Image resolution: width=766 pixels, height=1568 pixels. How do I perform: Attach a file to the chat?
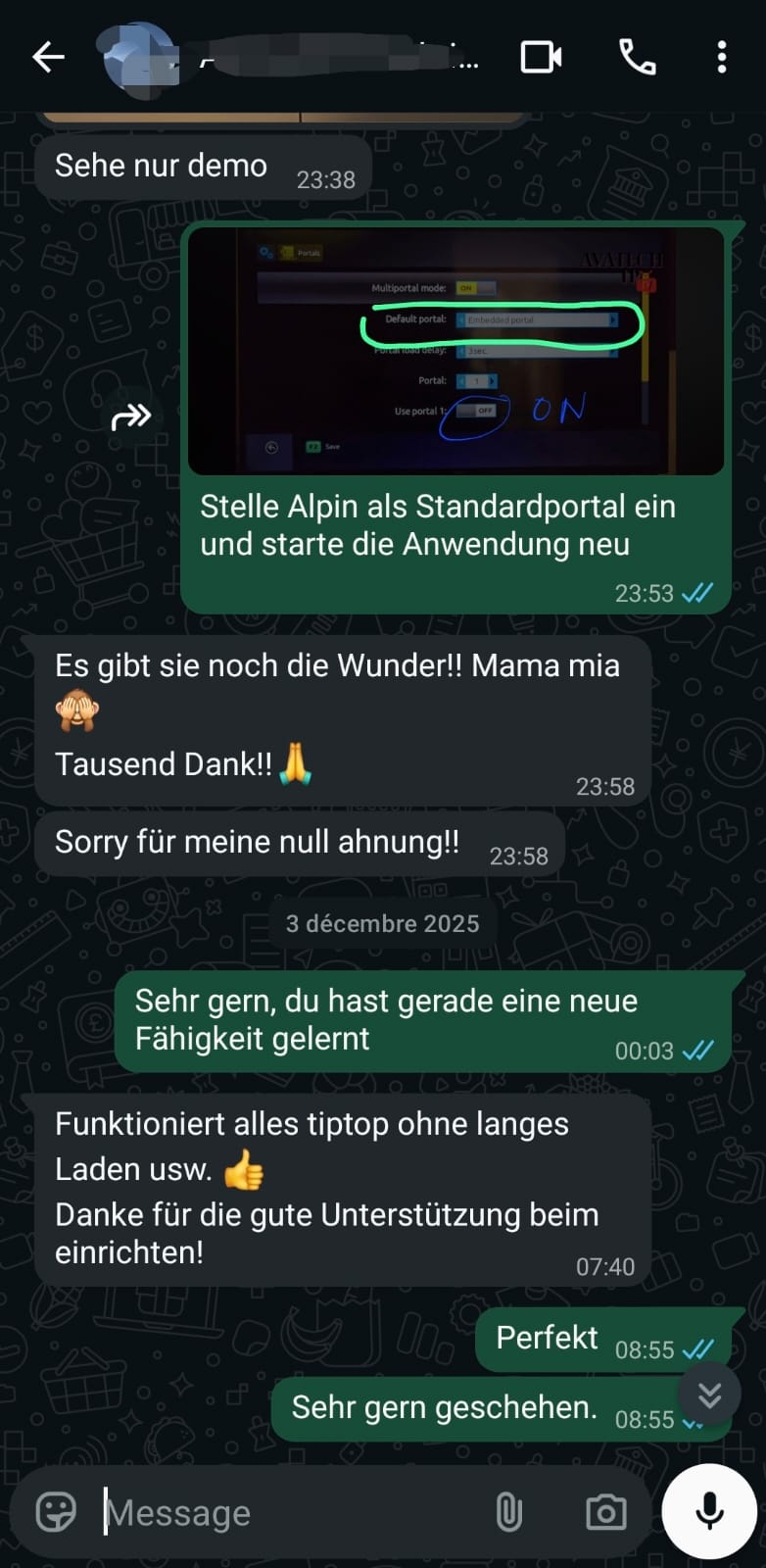508,1512
